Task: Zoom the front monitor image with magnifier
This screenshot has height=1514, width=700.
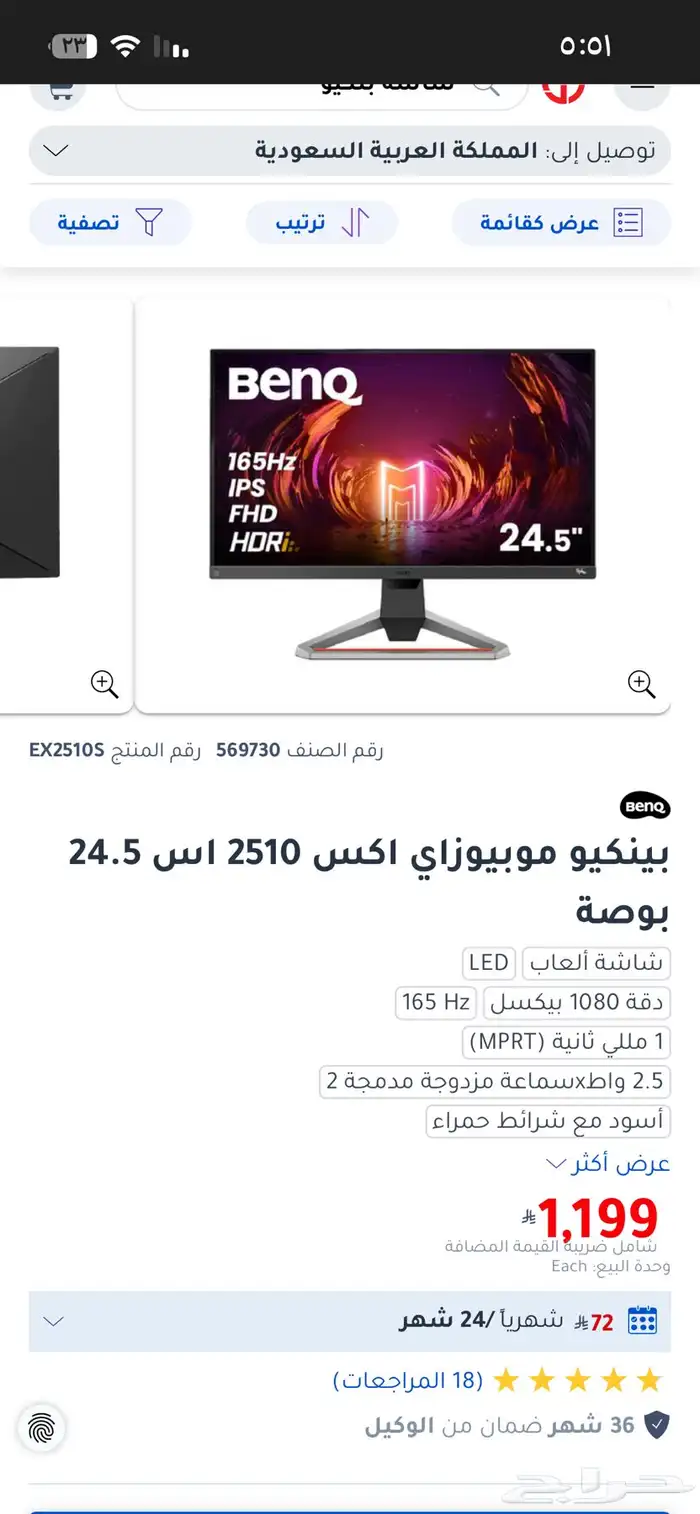Action: click(x=641, y=684)
